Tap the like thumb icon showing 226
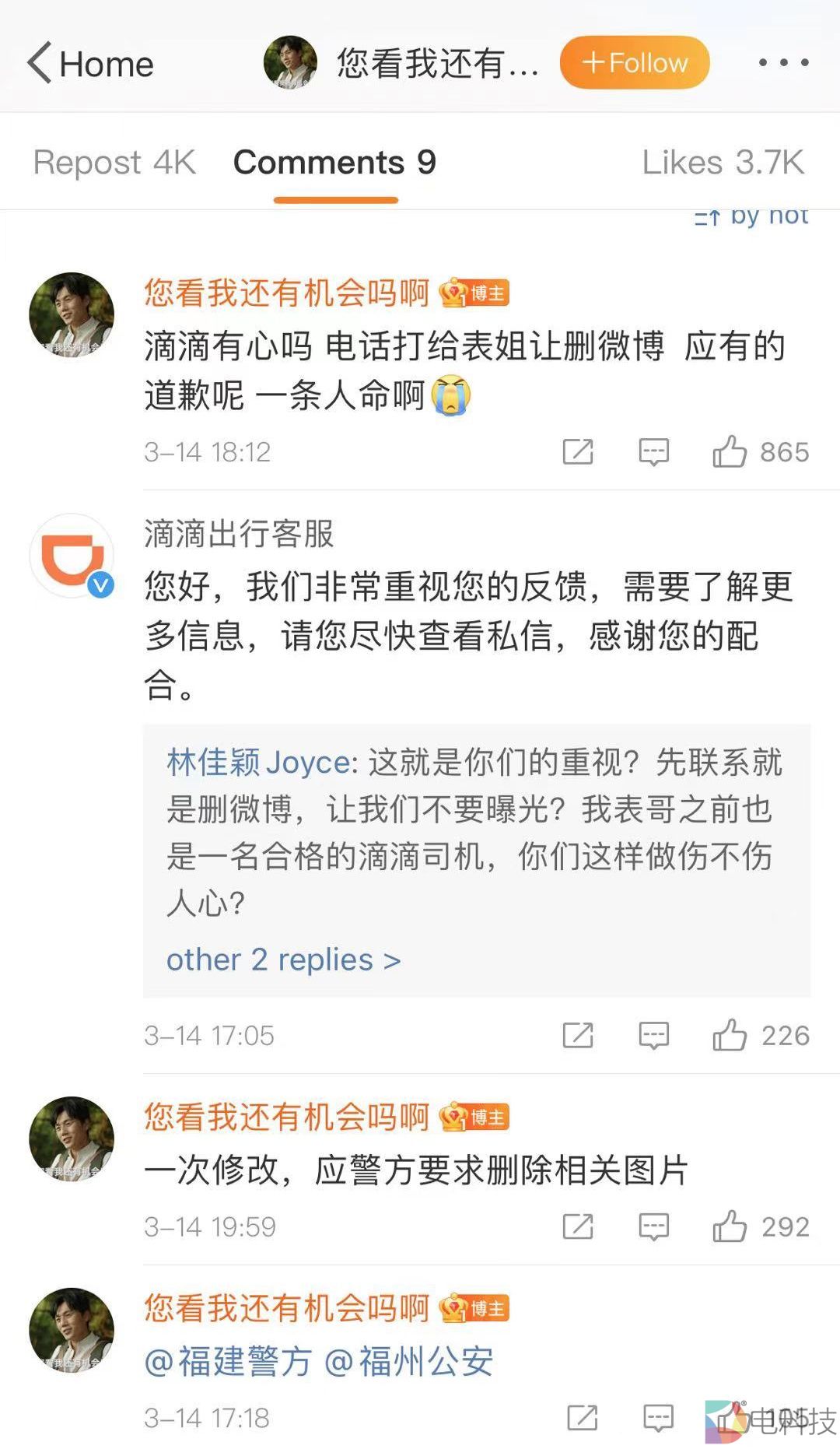The height and width of the screenshot is (1449, 840). click(732, 1035)
